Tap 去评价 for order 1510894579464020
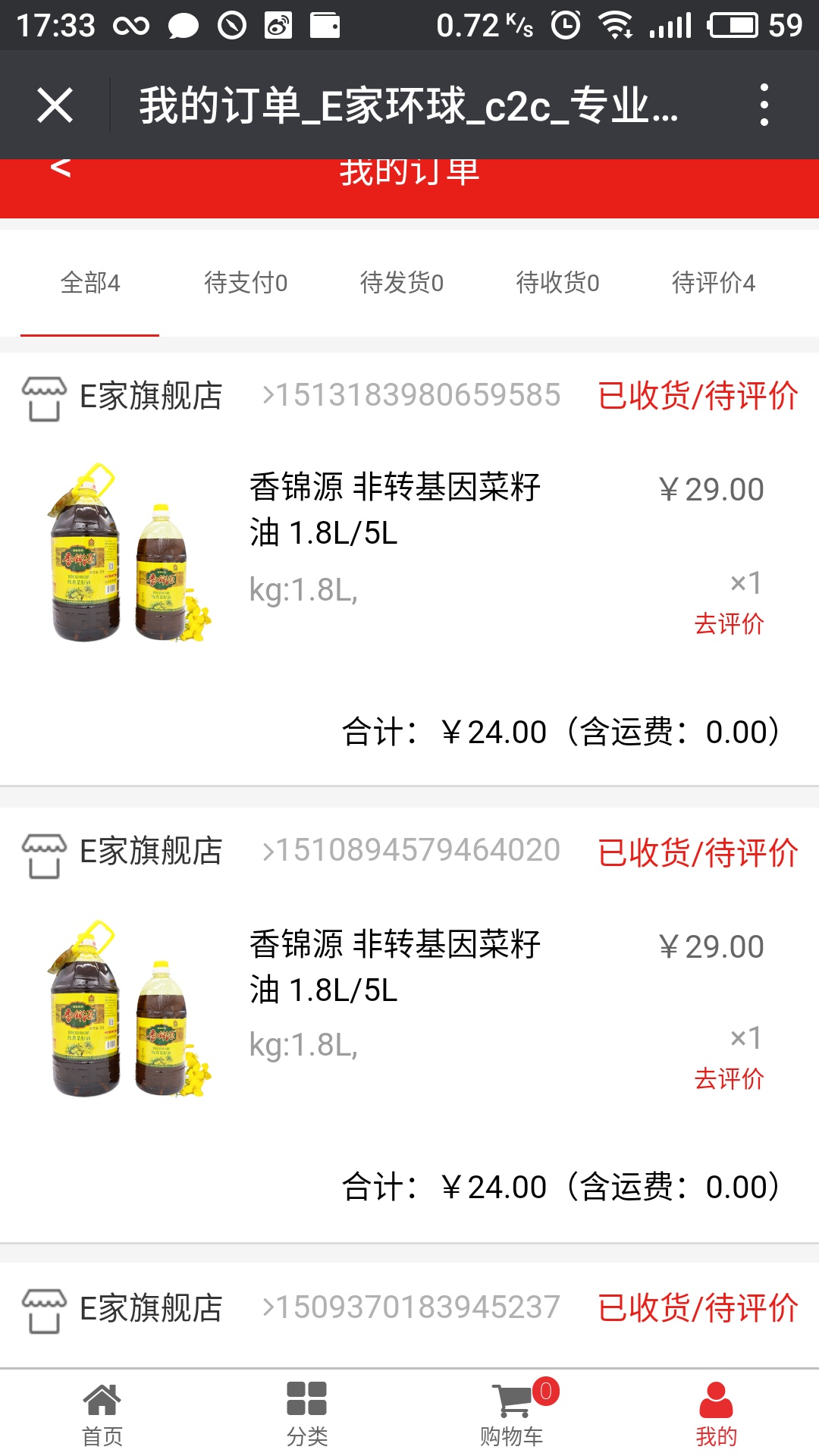 pyautogui.click(x=729, y=1078)
